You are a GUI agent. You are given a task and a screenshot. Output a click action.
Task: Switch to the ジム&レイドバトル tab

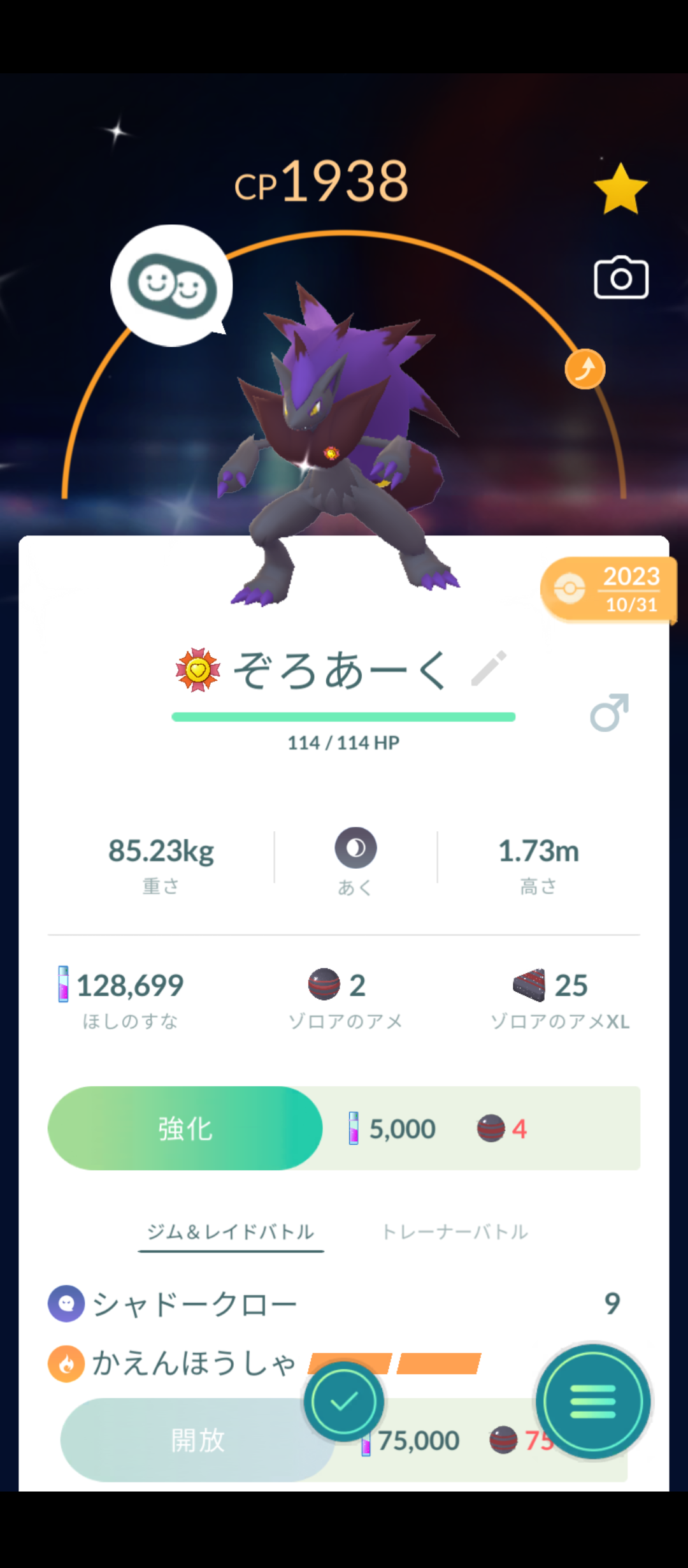coord(231,1232)
